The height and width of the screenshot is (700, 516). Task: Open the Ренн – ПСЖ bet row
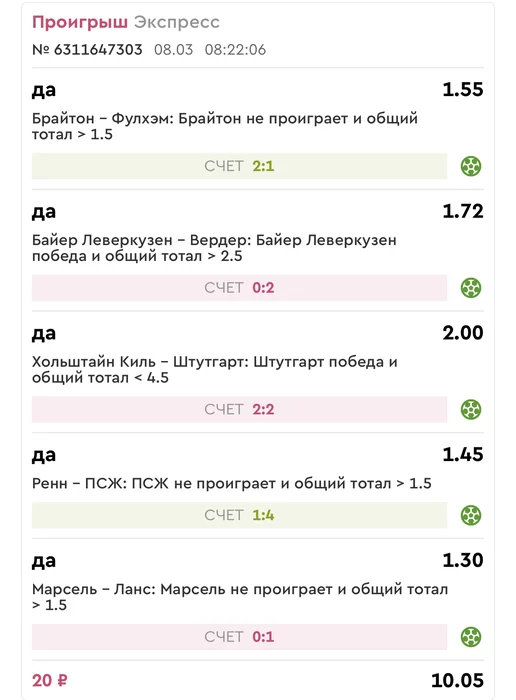(258, 486)
